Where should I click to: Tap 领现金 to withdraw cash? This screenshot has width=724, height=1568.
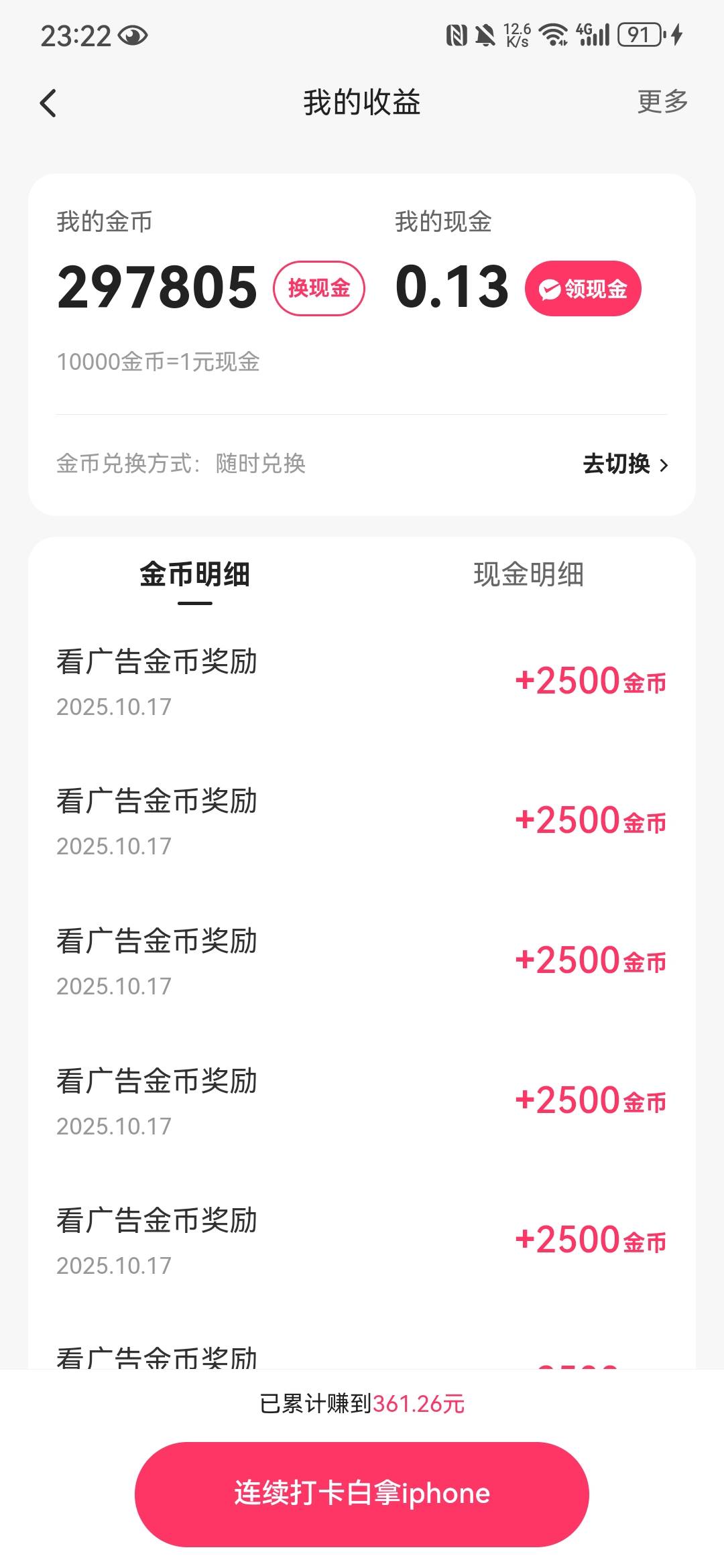pyautogui.click(x=583, y=288)
